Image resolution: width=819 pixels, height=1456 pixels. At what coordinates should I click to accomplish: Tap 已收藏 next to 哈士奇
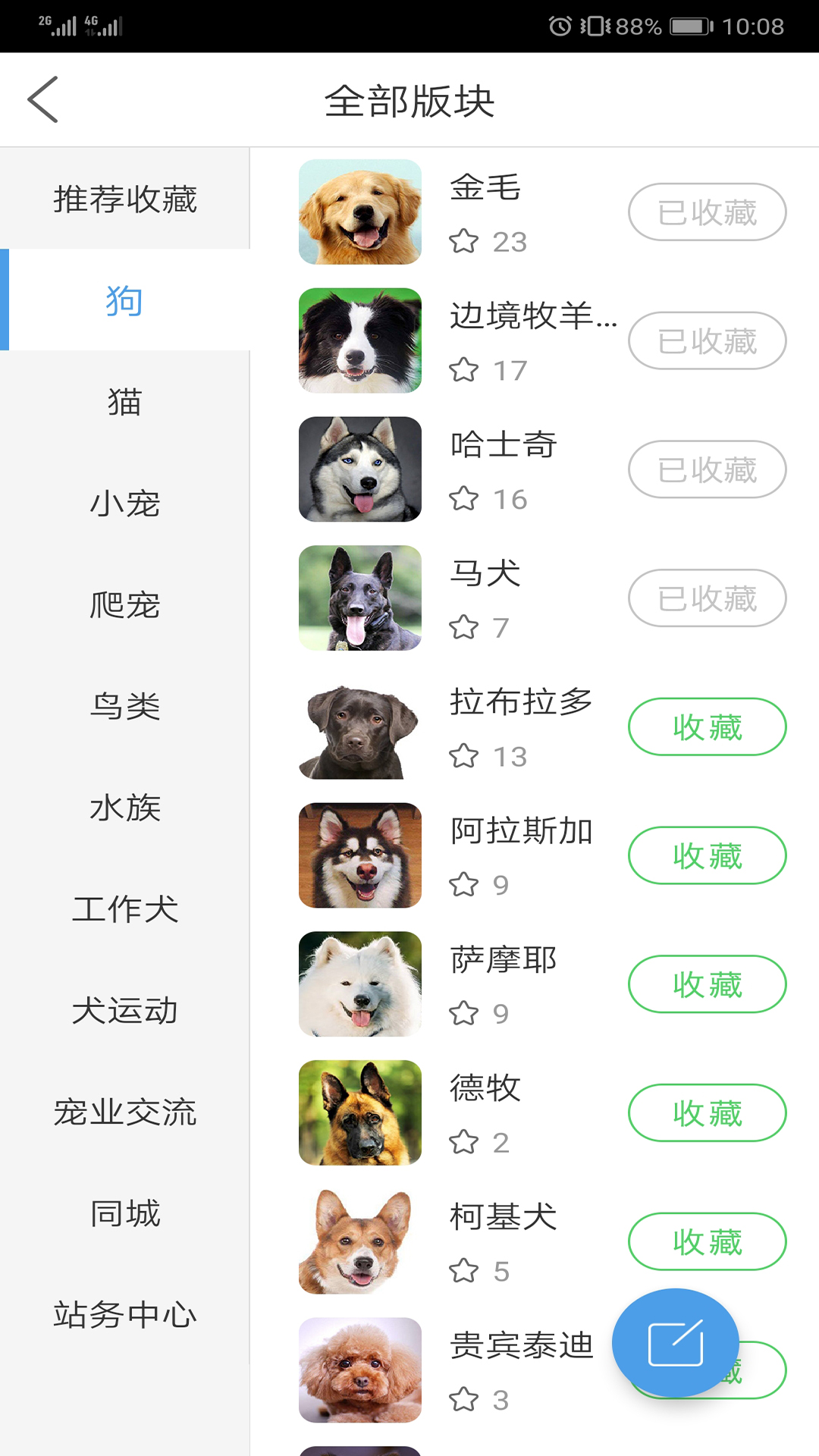(x=707, y=469)
